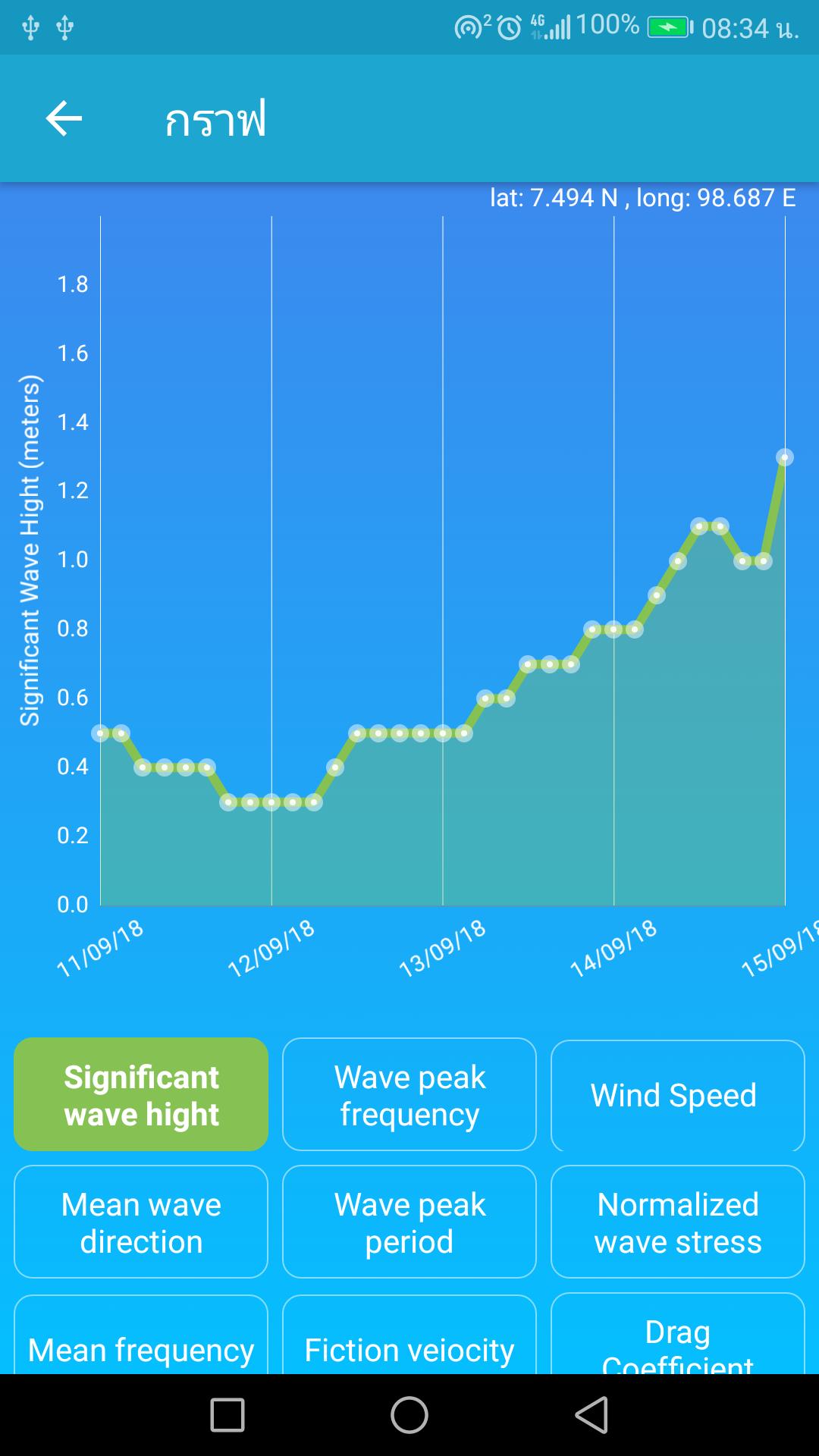Go back using the app bar arrow

click(x=64, y=119)
